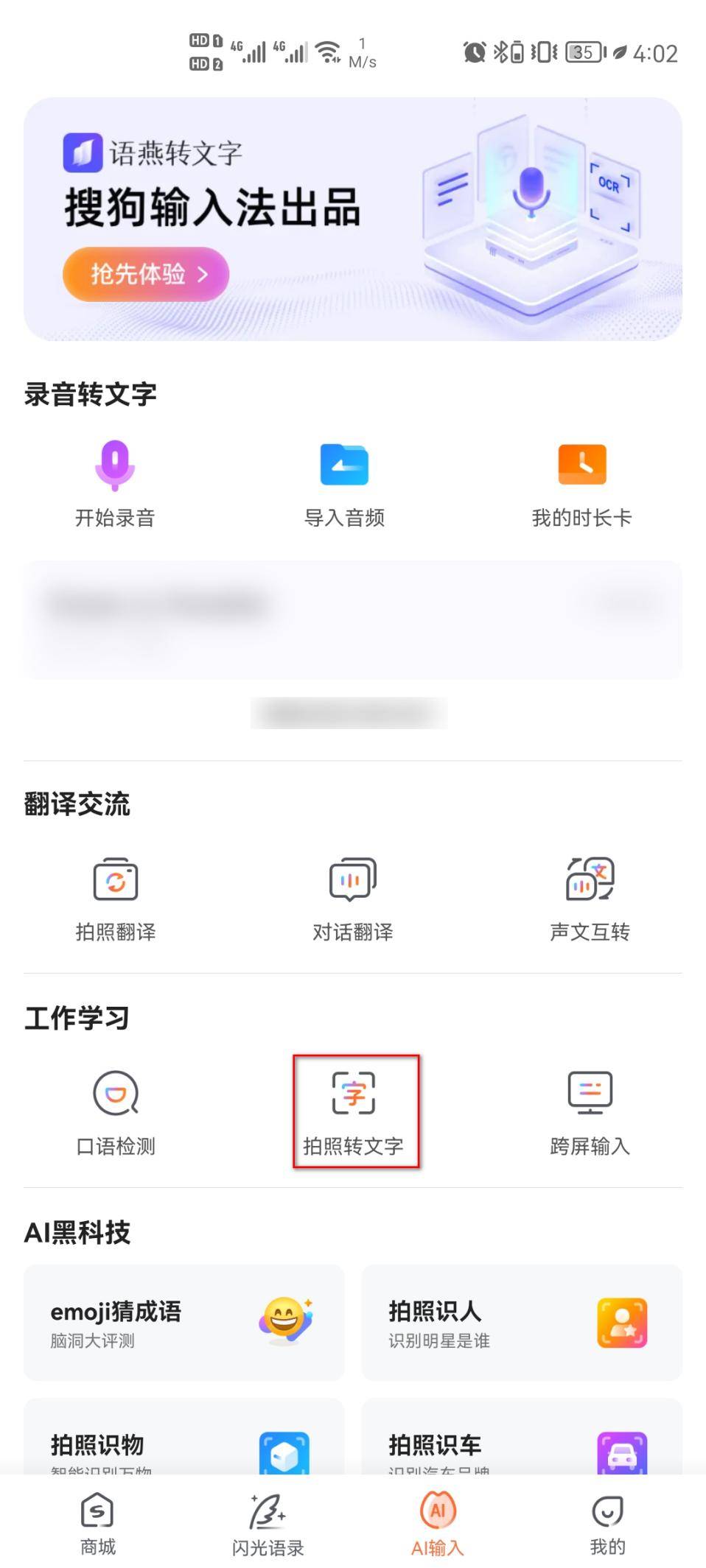The width and height of the screenshot is (706, 1568).
Task: Tap the 抢先体验 banner button
Action: coord(145,274)
